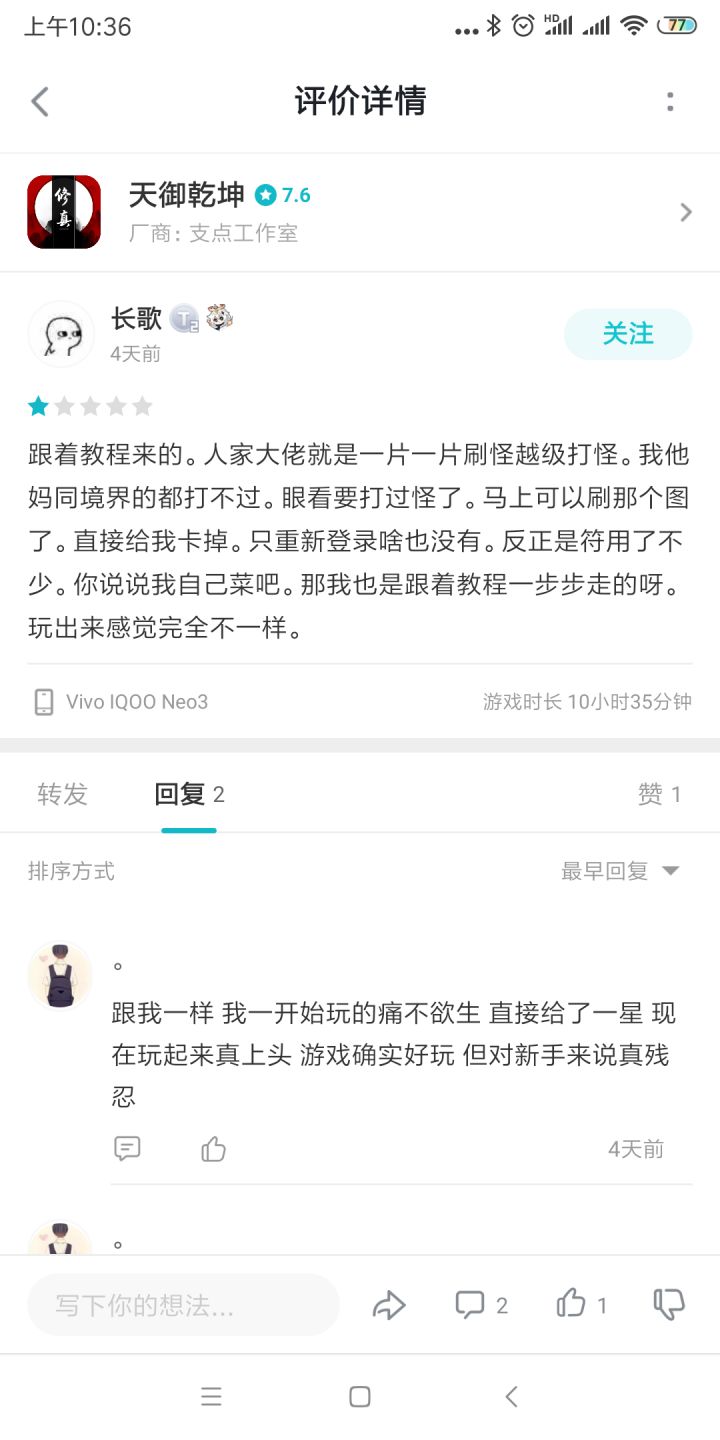
Task: Tap the 赞 1 label on the right
Action: [x=660, y=793]
